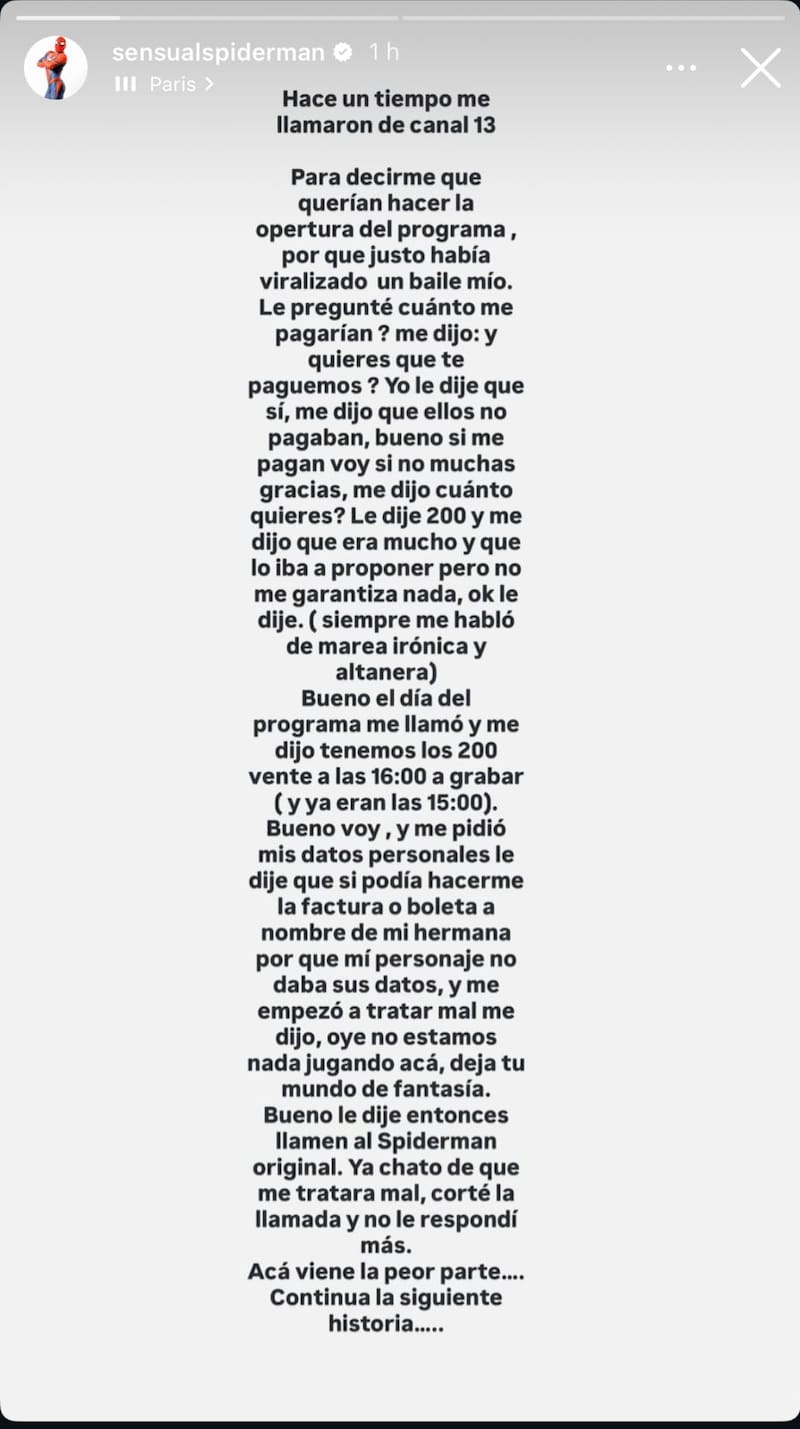The width and height of the screenshot is (800, 1429).
Task: Open sensualspiderman's profile picture
Action: point(55,68)
